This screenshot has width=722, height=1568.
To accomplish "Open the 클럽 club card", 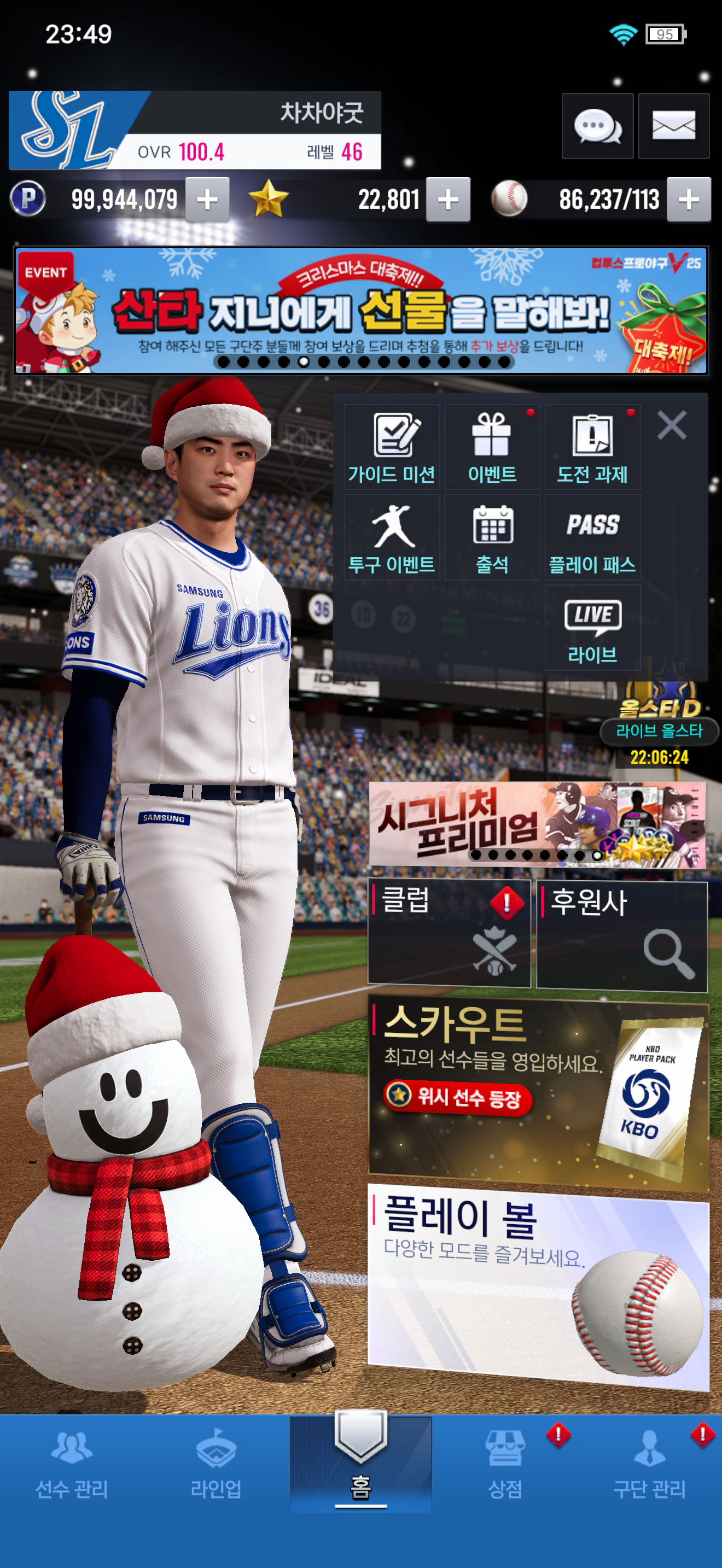I will coord(449,933).
